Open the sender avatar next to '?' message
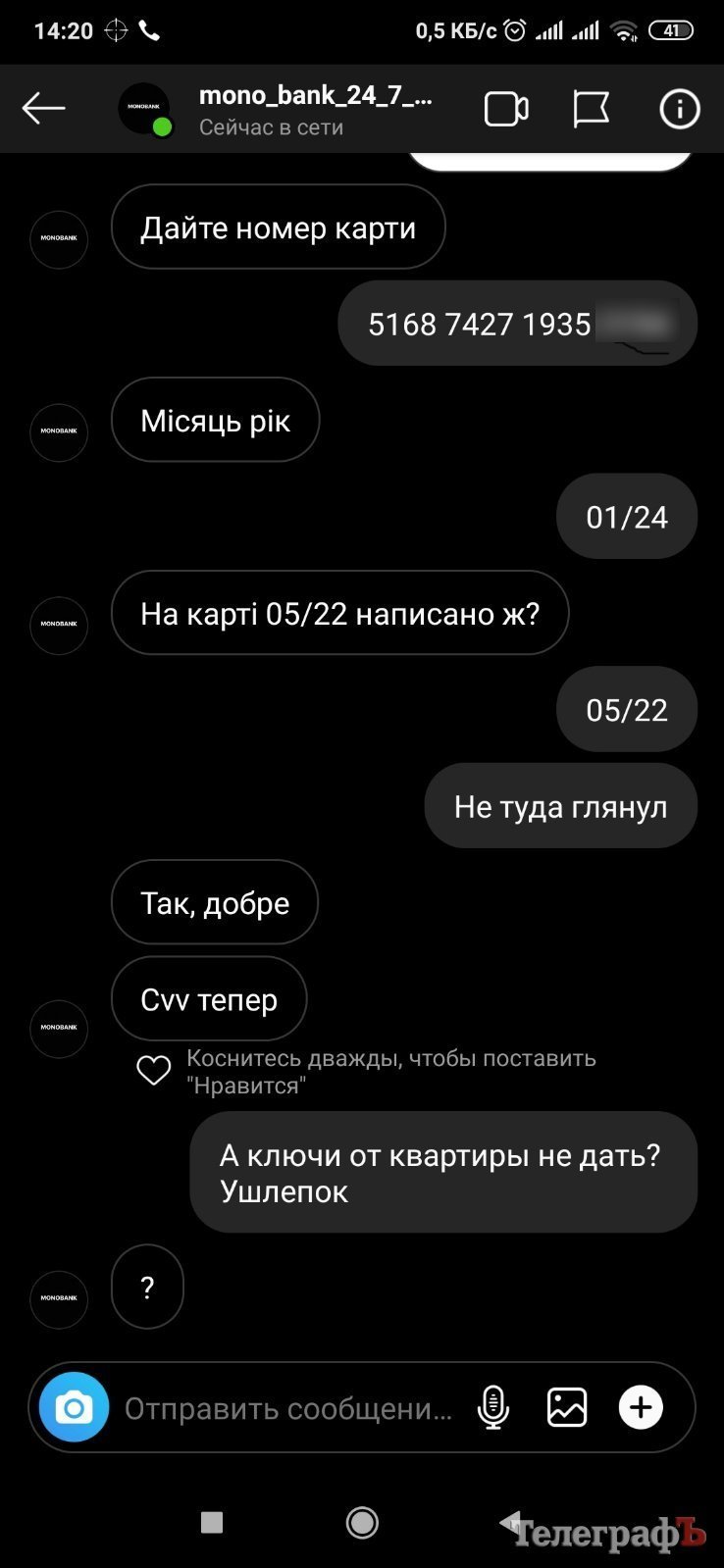The width and height of the screenshot is (724, 1568). pyautogui.click(x=59, y=1298)
